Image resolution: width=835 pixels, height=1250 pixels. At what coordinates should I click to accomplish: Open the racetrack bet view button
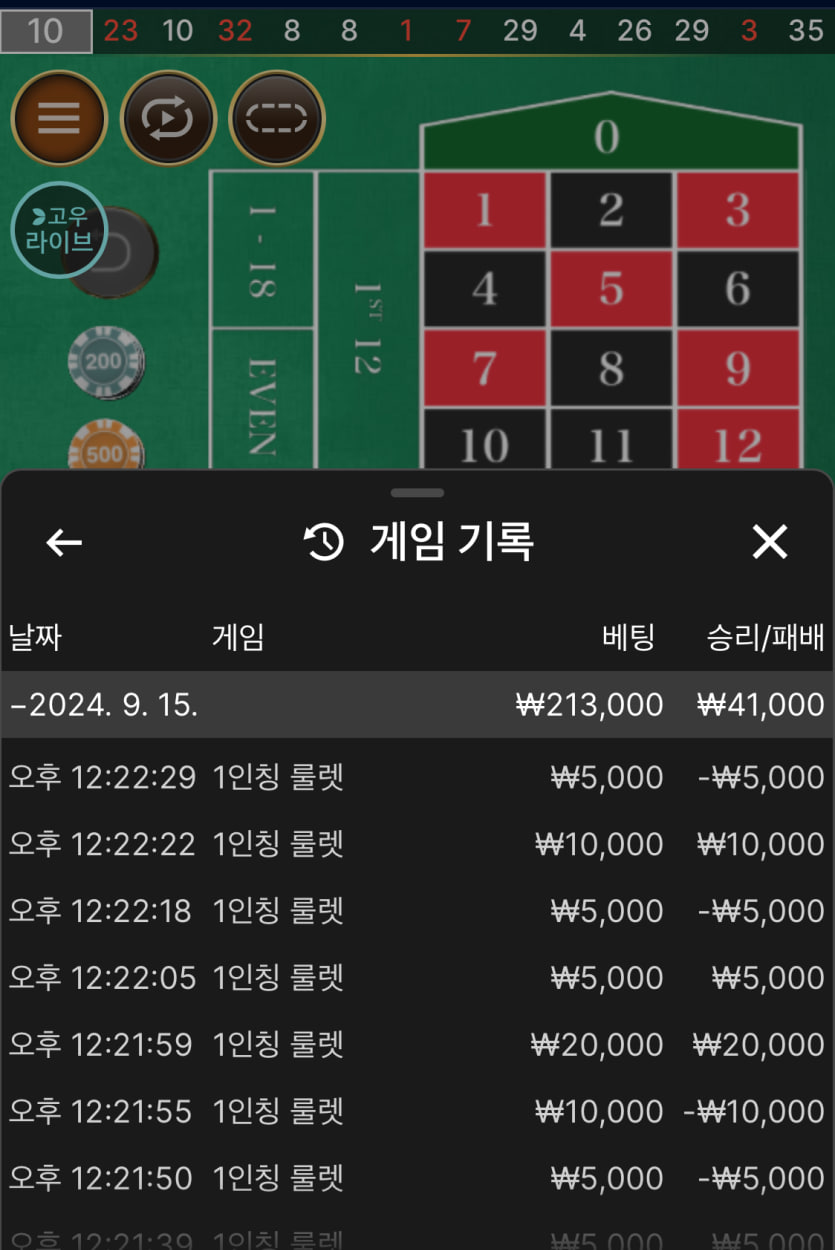(276, 118)
